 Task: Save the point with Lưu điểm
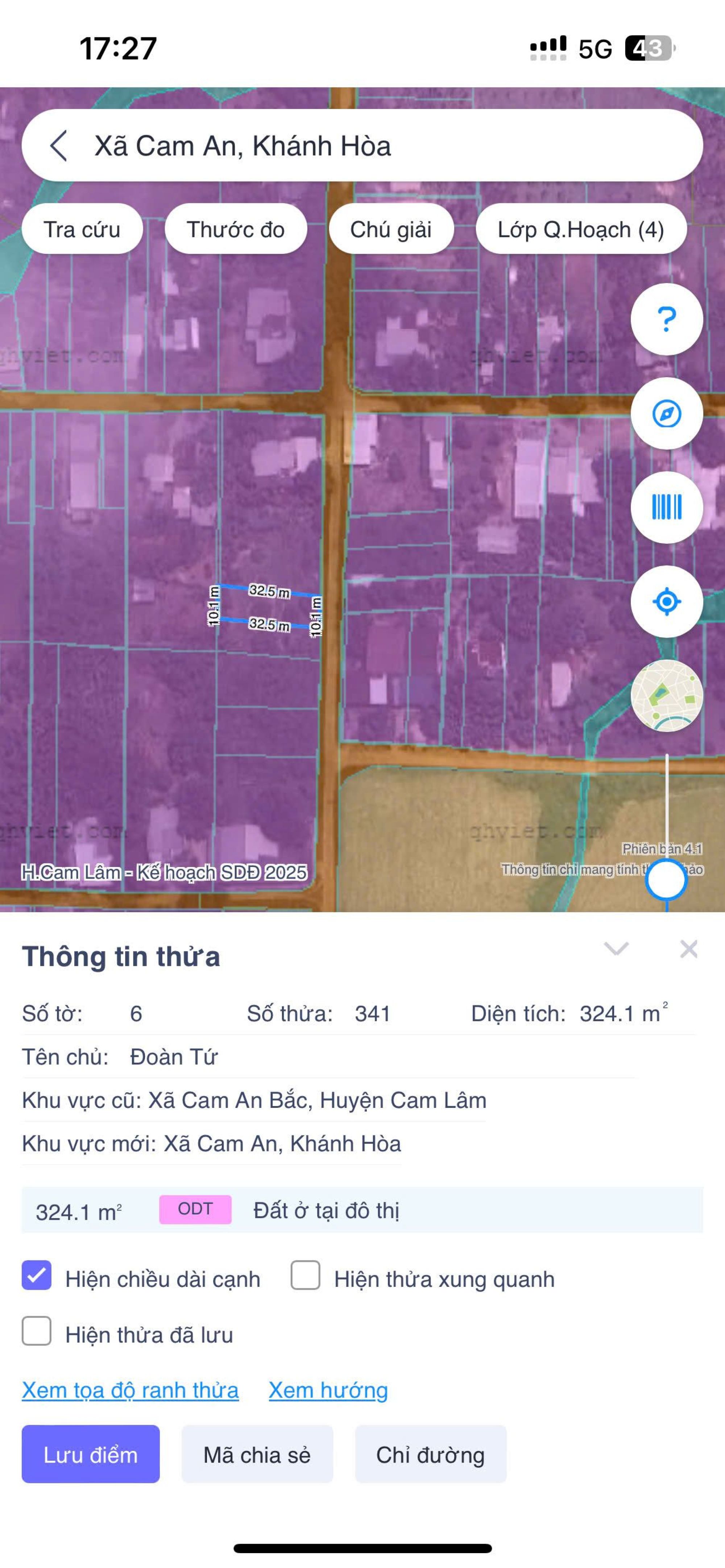point(91,1454)
